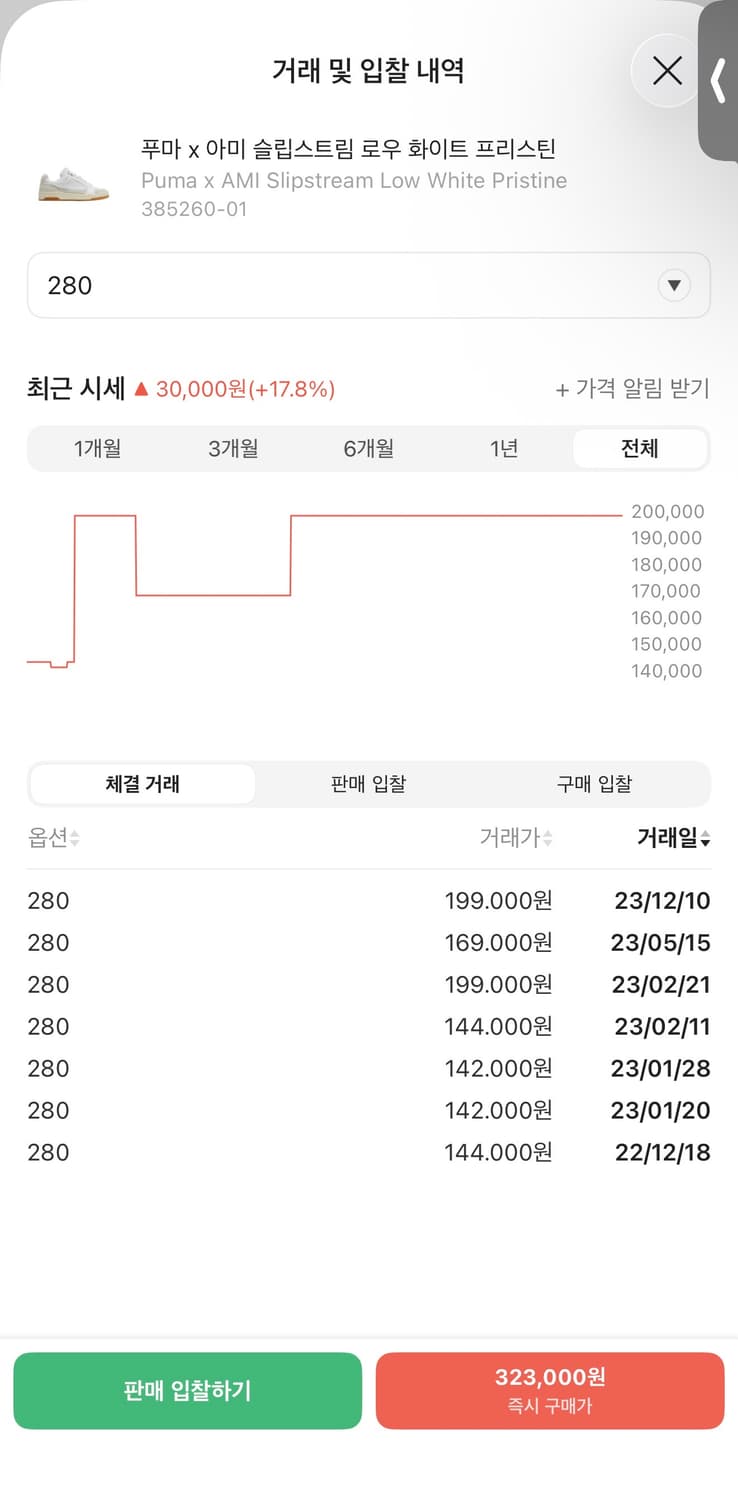The height and width of the screenshot is (1500, 738).
Task: Click the size selector's circular dropdown arrow icon
Action: point(674,286)
